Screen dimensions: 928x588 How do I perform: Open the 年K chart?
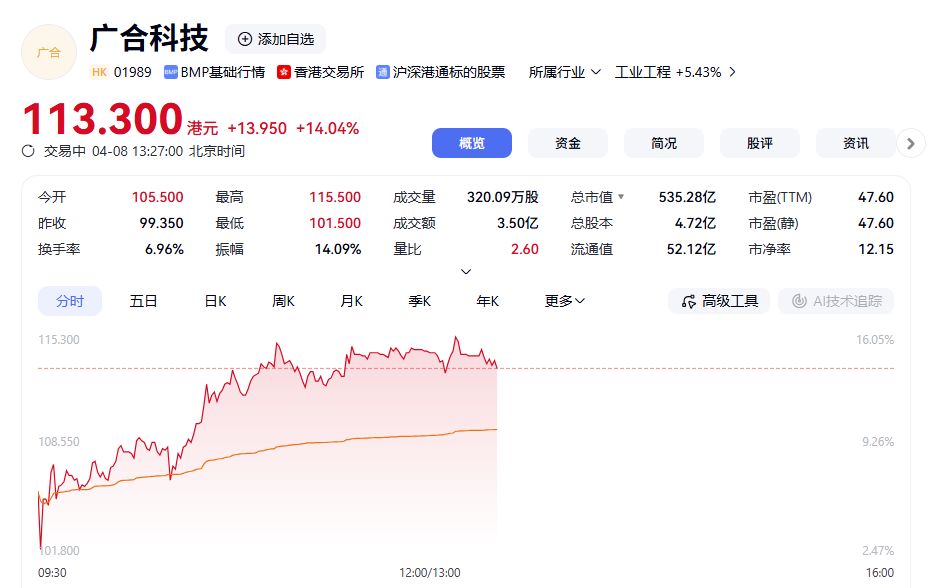(487, 301)
